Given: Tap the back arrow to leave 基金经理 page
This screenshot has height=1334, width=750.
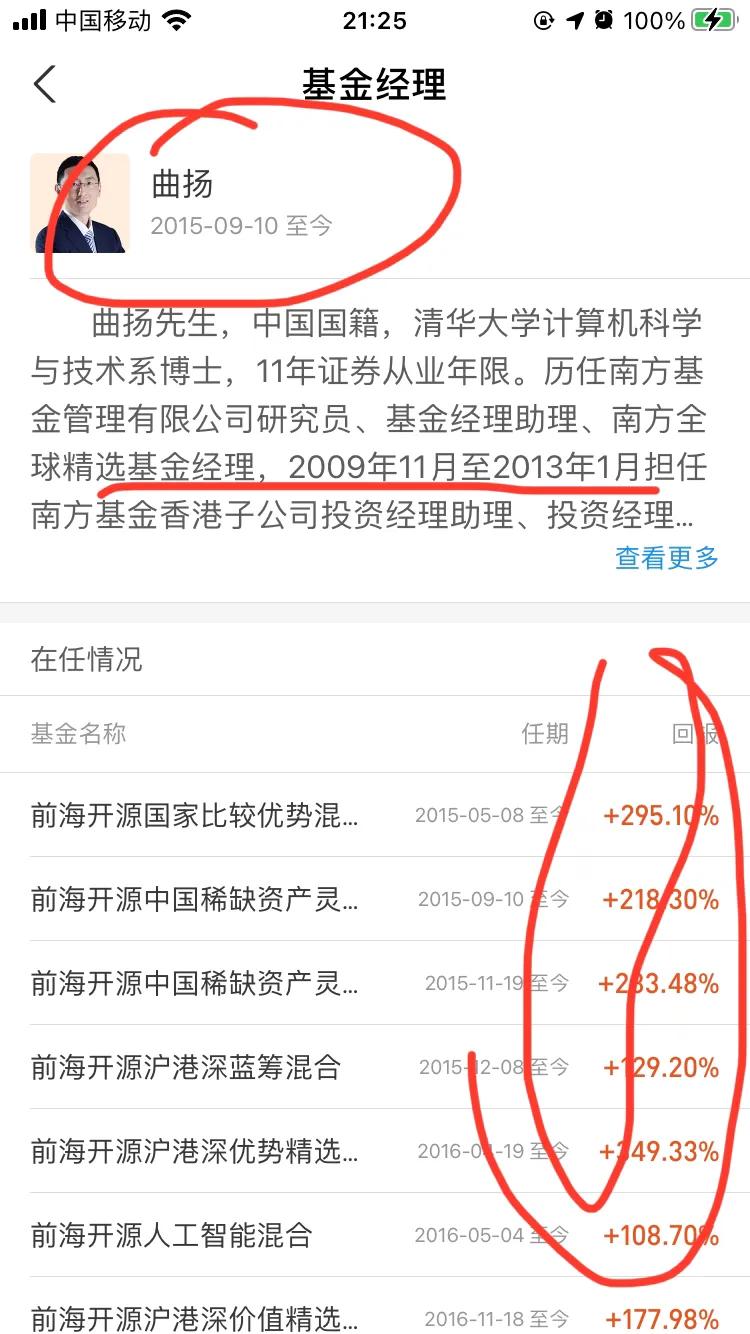Looking at the screenshot, I should [40, 84].
